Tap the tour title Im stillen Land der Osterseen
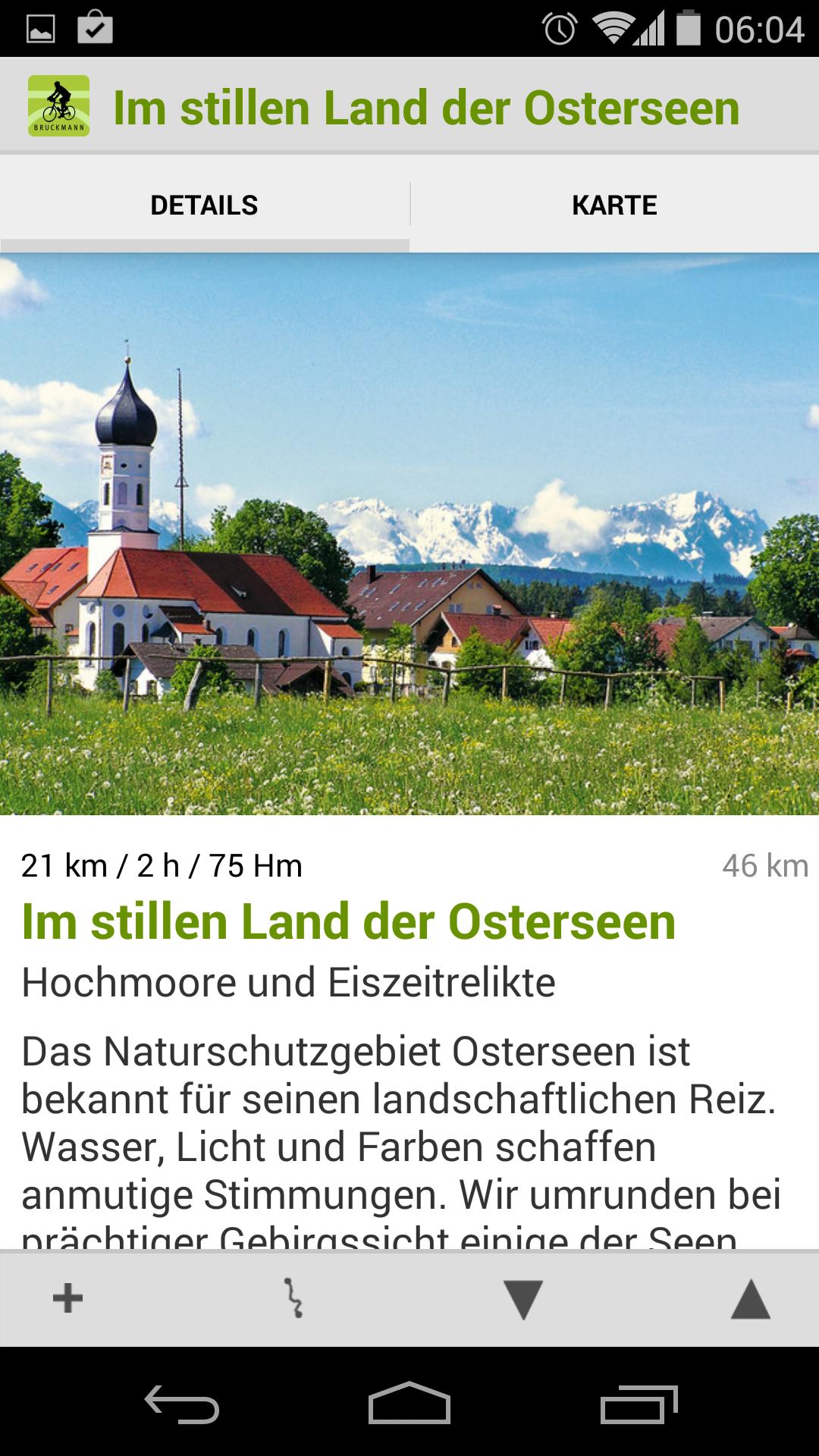 coord(347,921)
